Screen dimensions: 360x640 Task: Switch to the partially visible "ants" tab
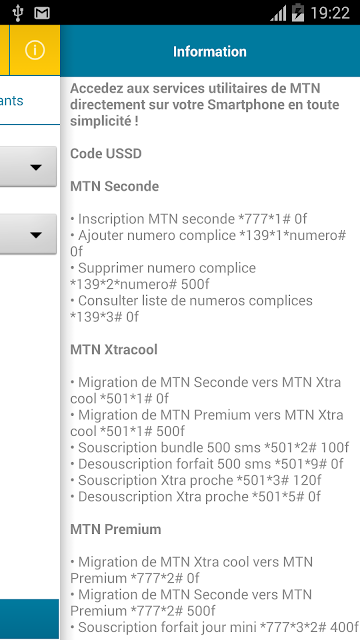pos(11,101)
